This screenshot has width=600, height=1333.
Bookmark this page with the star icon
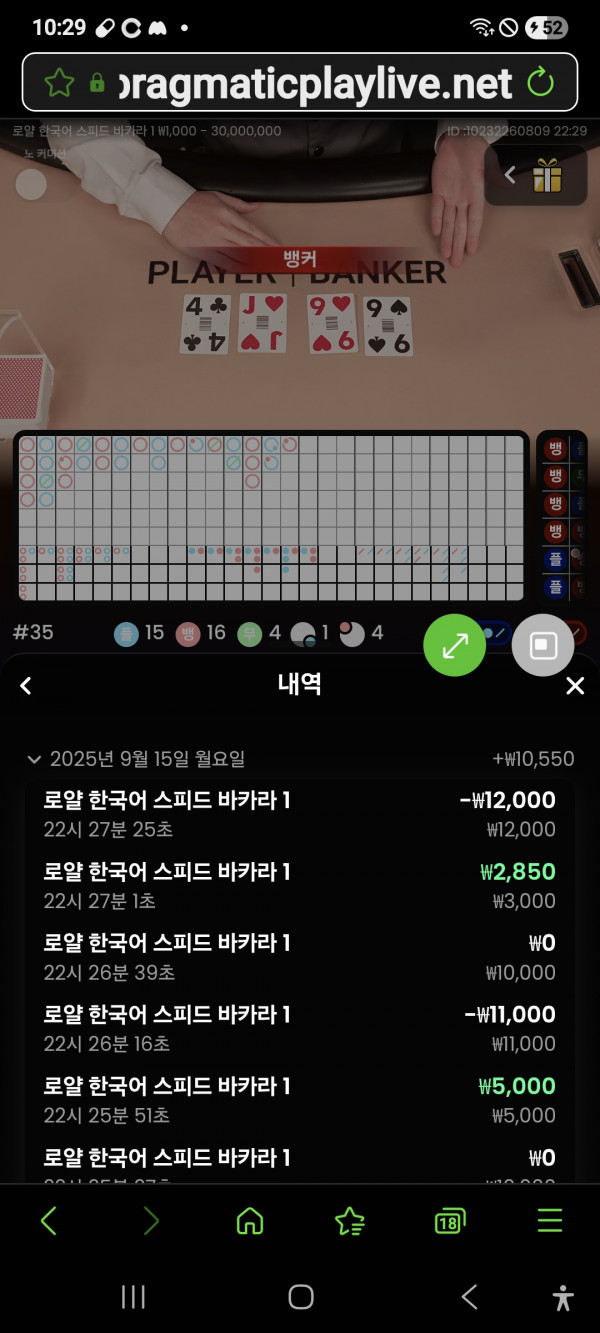tap(59, 83)
